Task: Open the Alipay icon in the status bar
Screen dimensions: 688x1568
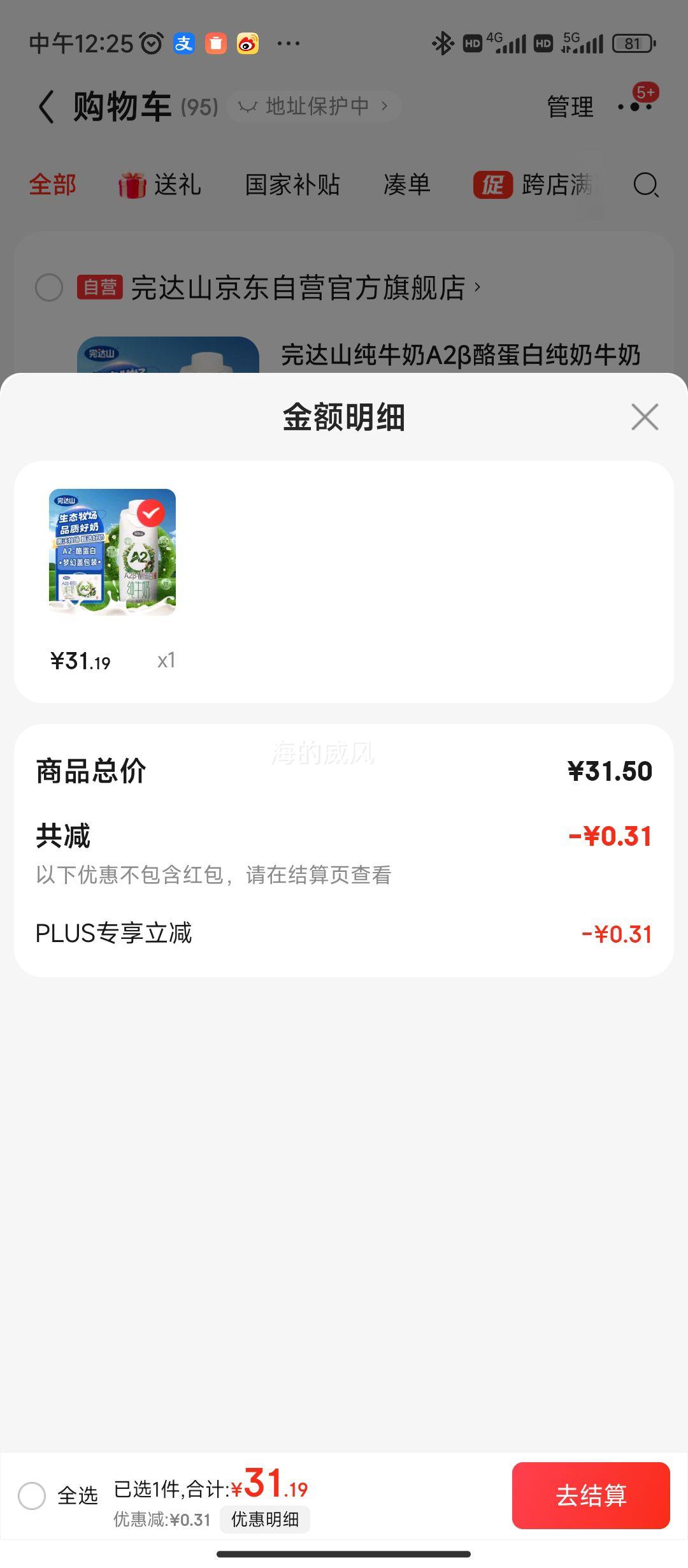Action: click(183, 43)
